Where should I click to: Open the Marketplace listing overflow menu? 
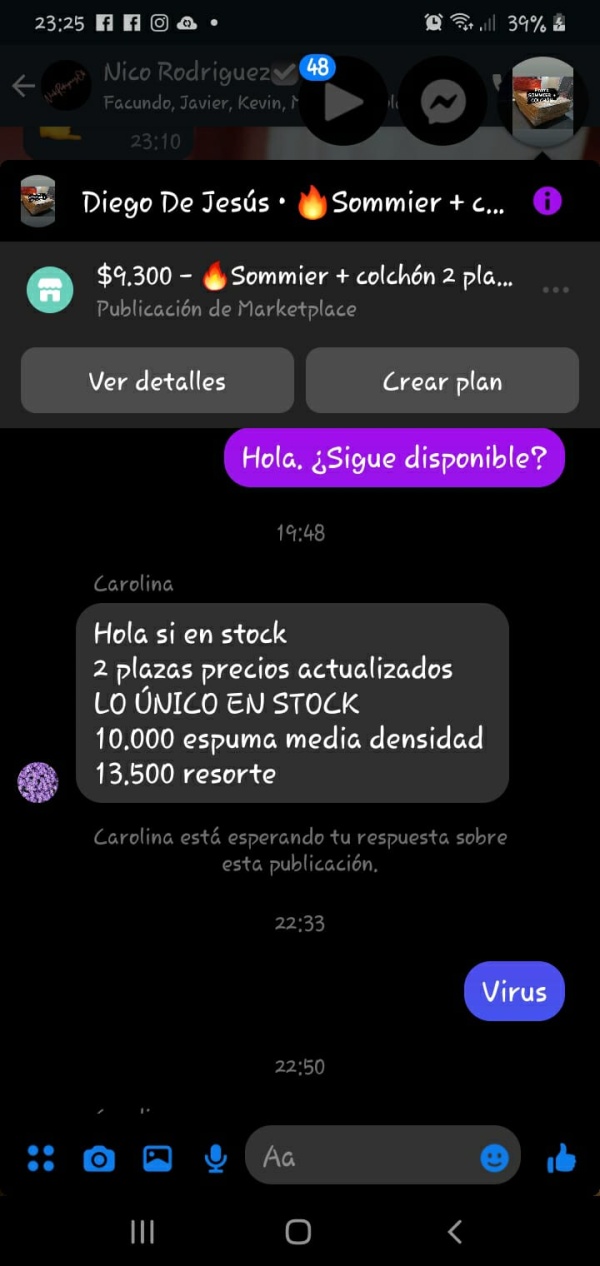[555, 290]
